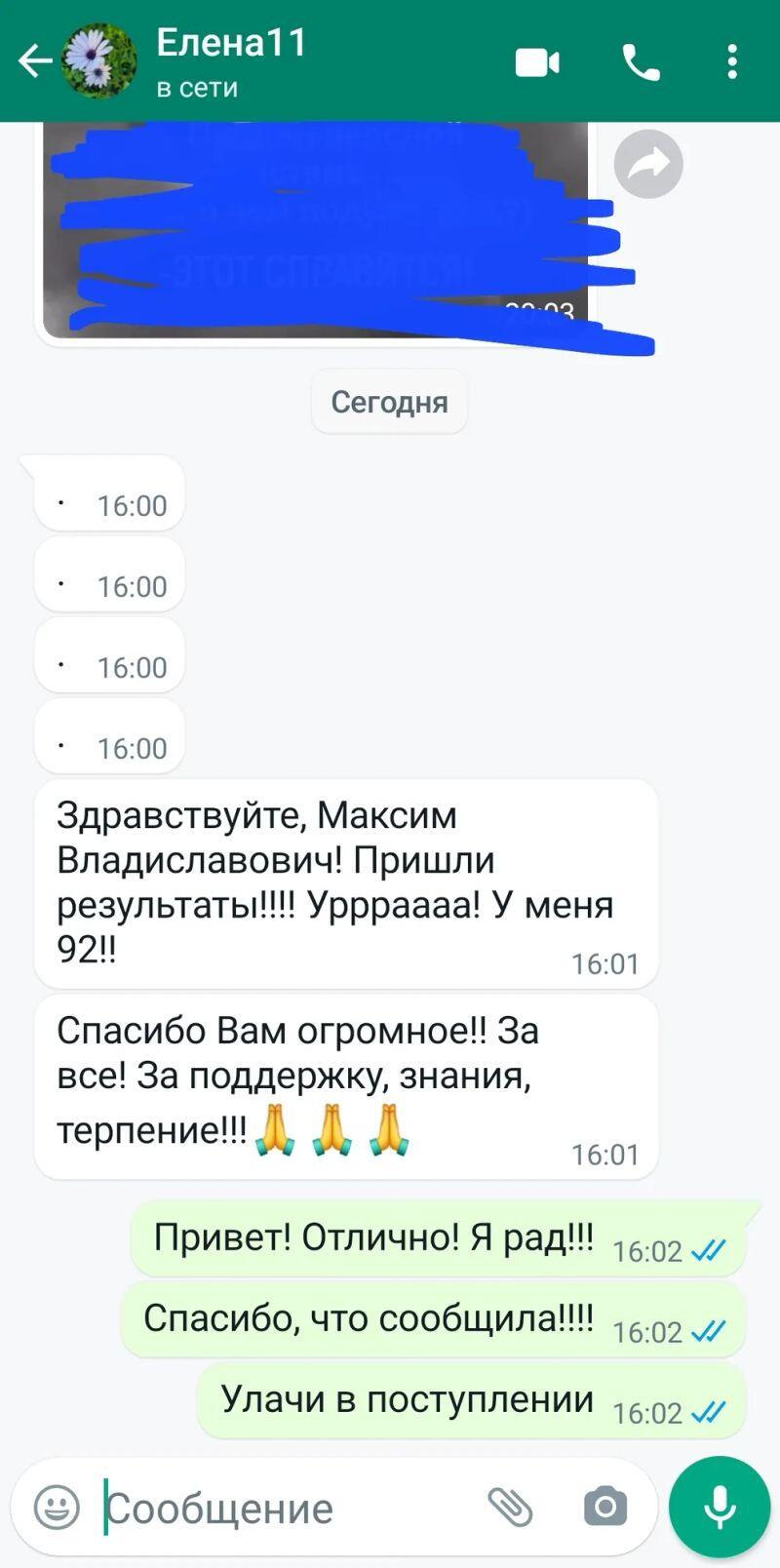Attach a file with the paperclip

pos(510,1507)
